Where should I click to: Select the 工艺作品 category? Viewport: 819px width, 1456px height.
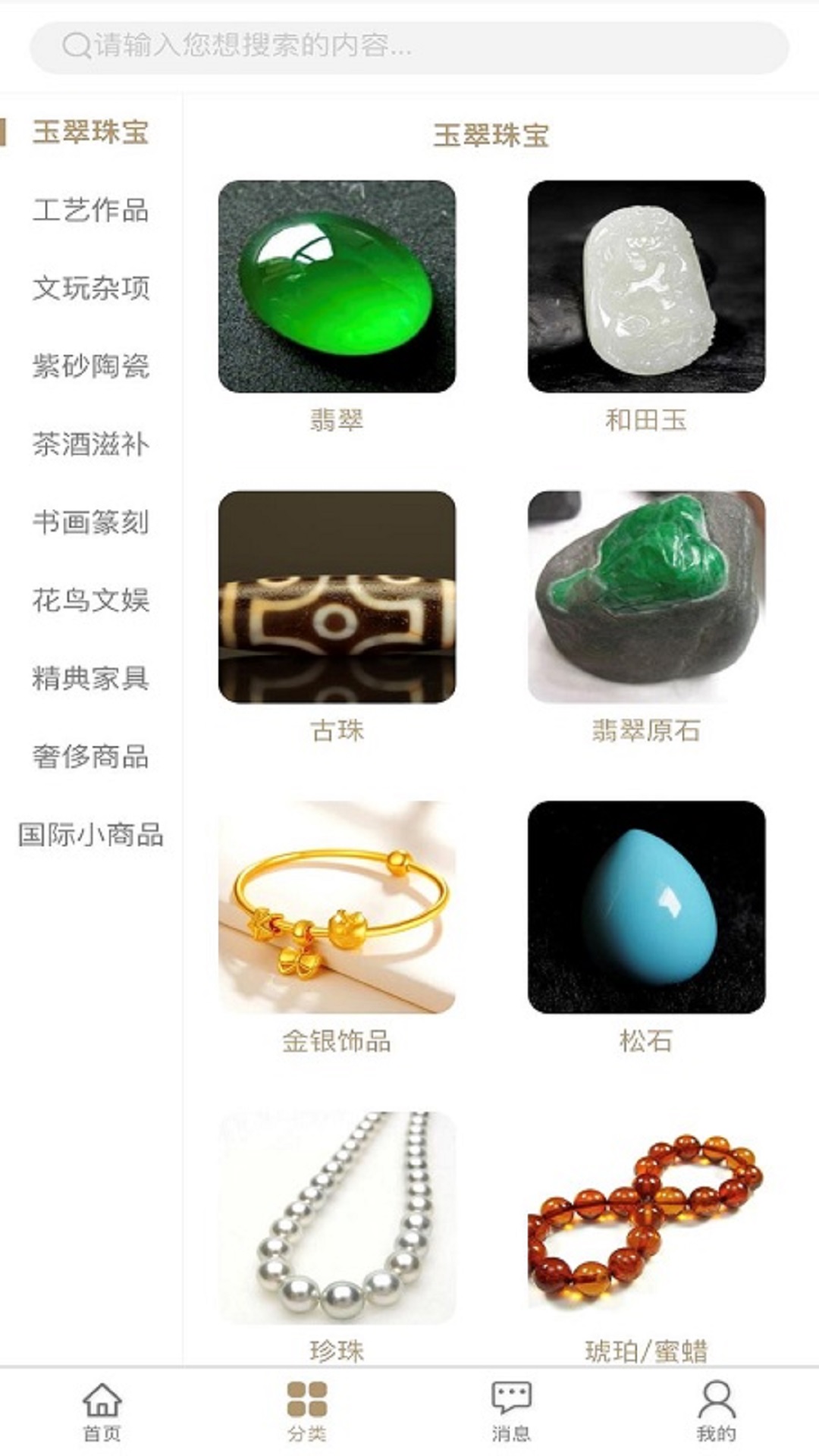[x=90, y=210]
